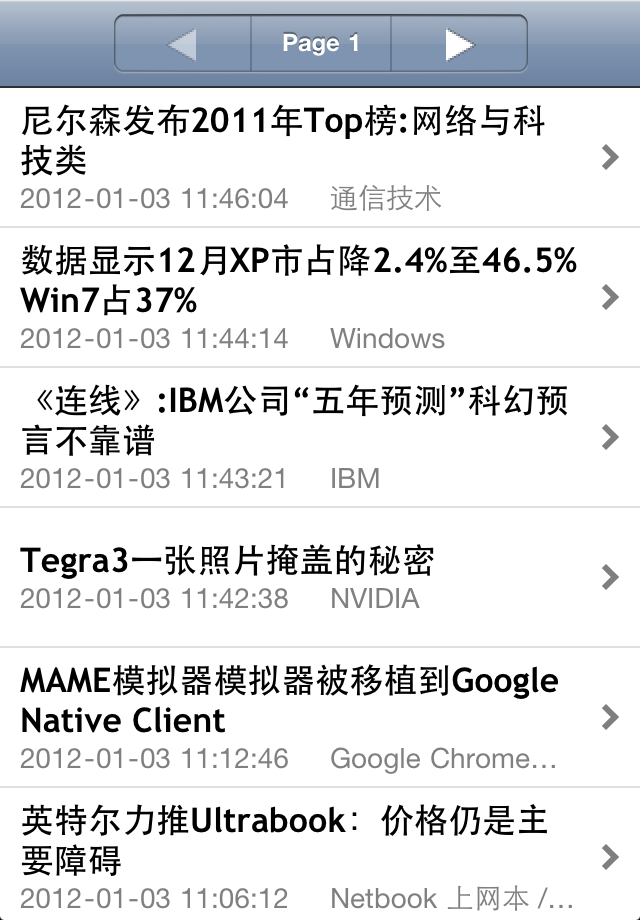Read the 英特尔力推Ultrabook article

click(x=300, y=856)
